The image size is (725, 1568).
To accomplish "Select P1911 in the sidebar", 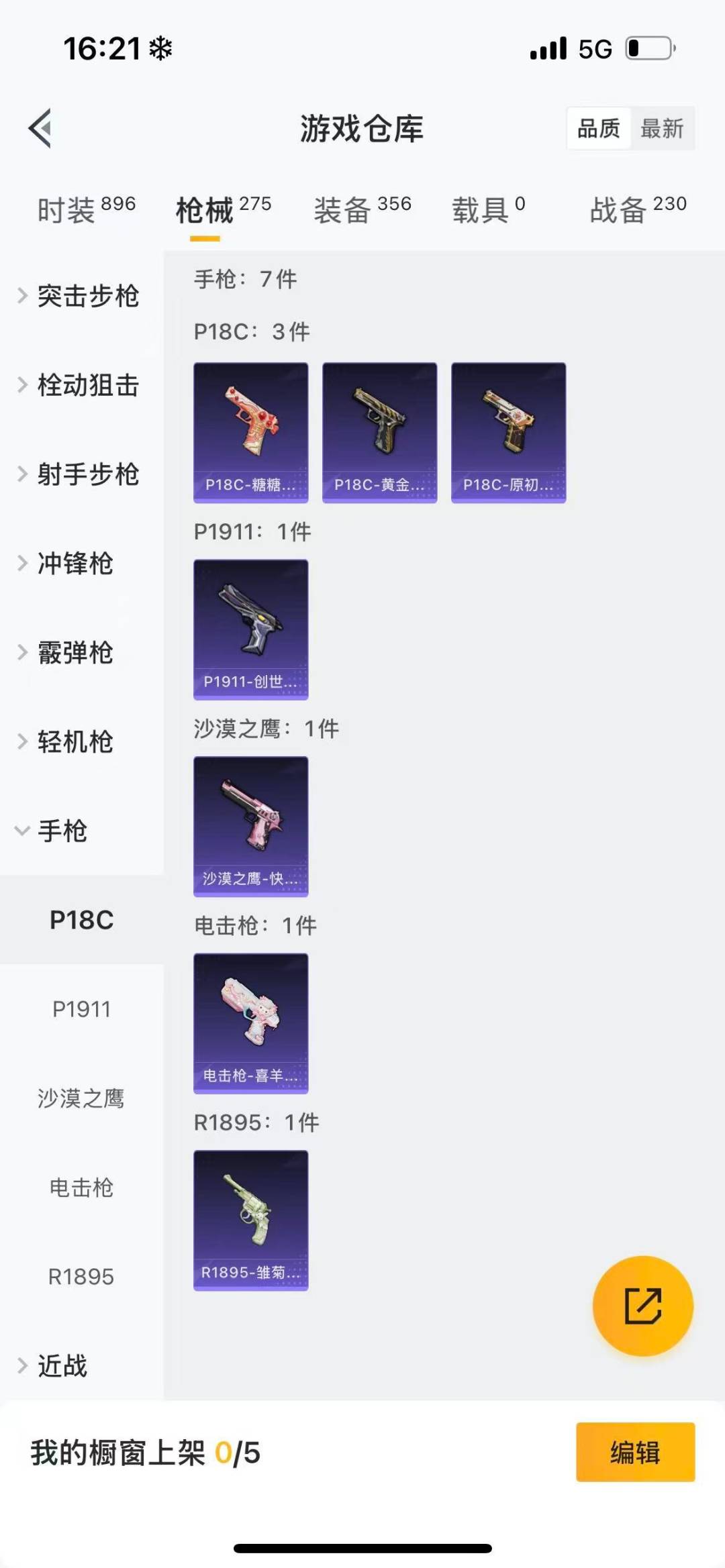I will pos(82,1010).
